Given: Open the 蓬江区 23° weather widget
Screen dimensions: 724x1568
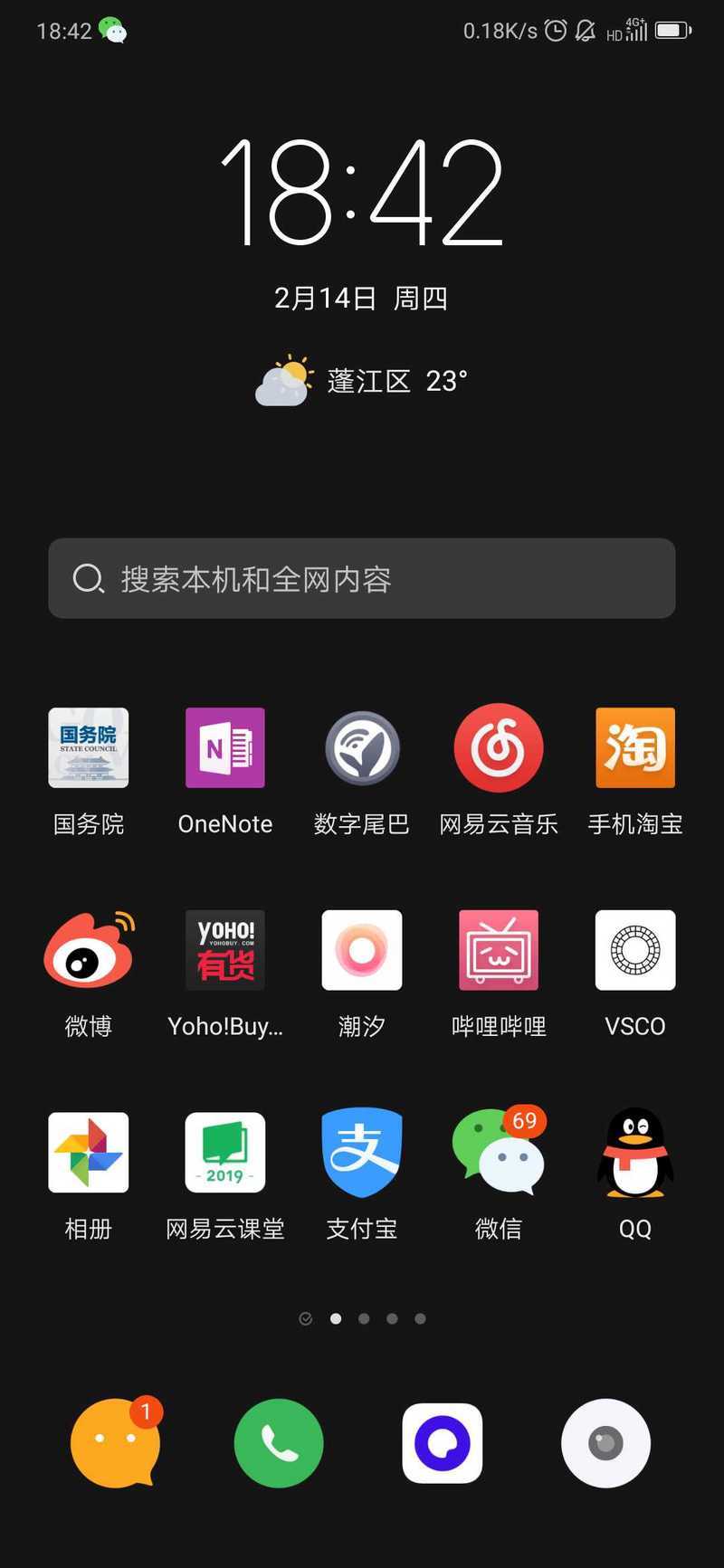Looking at the screenshot, I should point(362,382).
